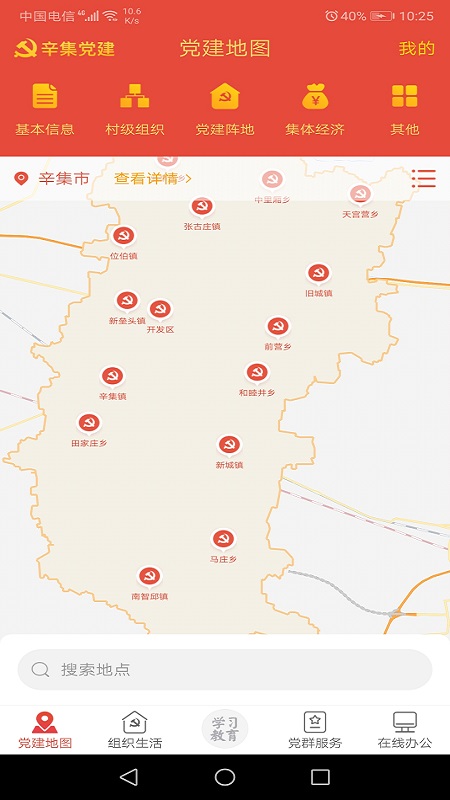Open 我的 profile page
This screenshot has width=450, height=800.
point(416,48)
